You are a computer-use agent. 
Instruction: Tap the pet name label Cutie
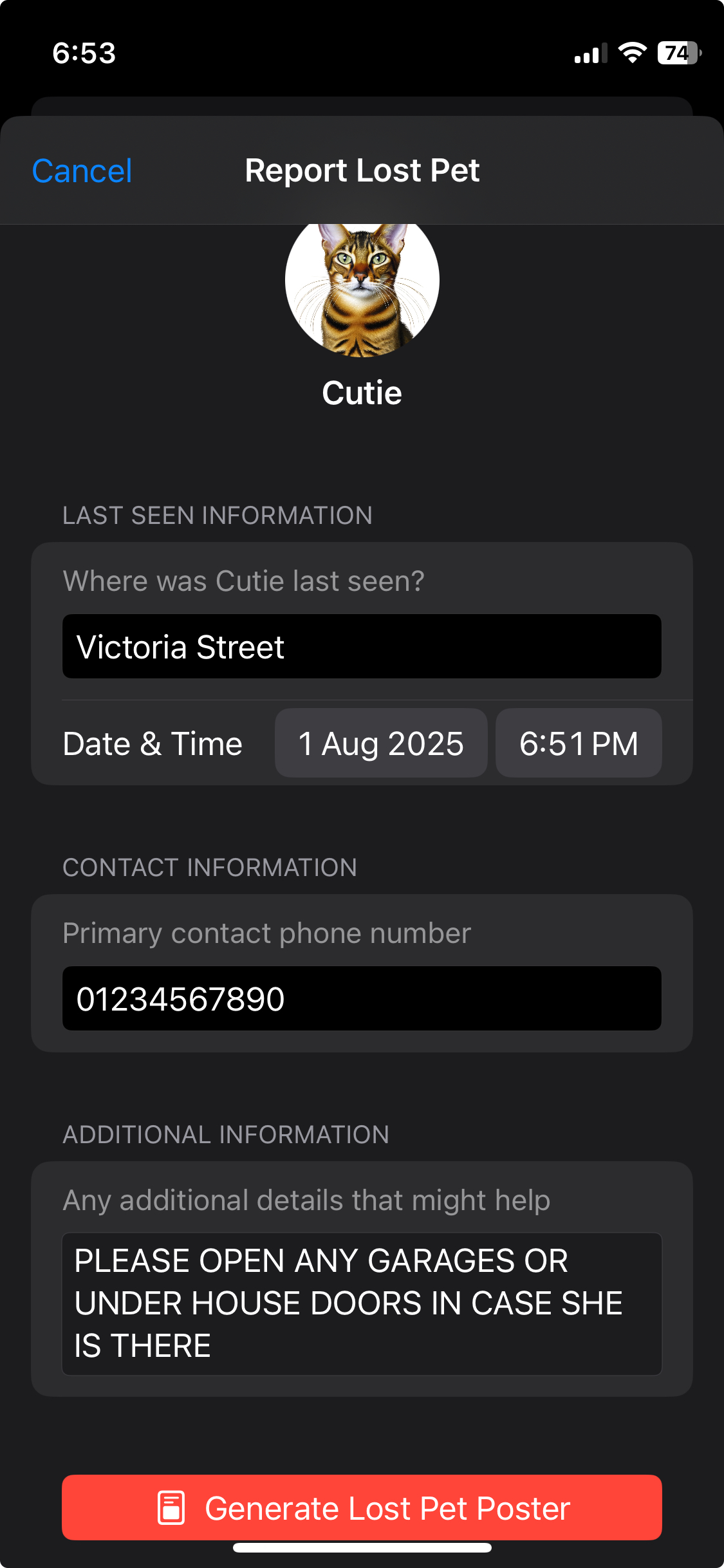(362, 393)
